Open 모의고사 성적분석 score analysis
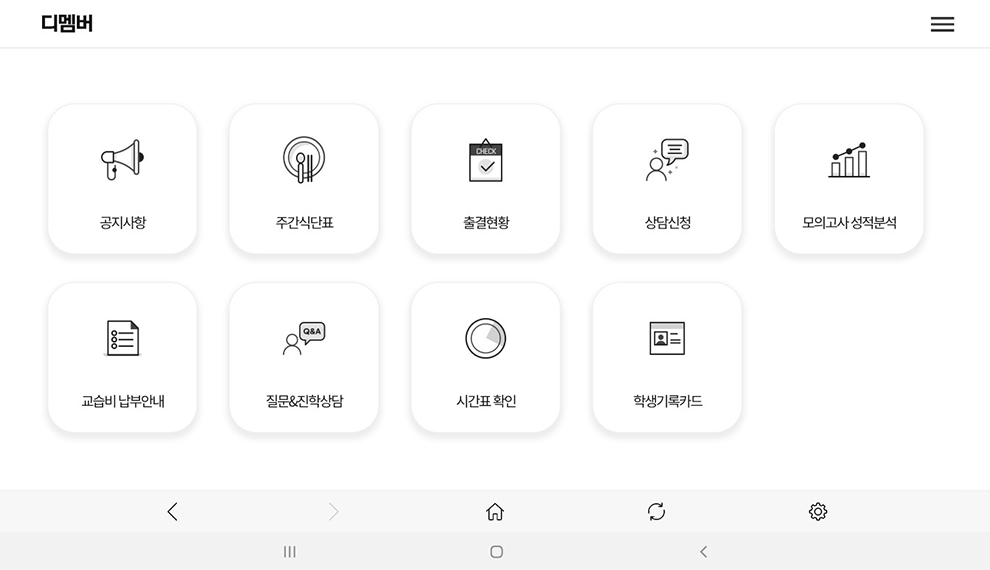990x570 pixels. pos(849,179)
